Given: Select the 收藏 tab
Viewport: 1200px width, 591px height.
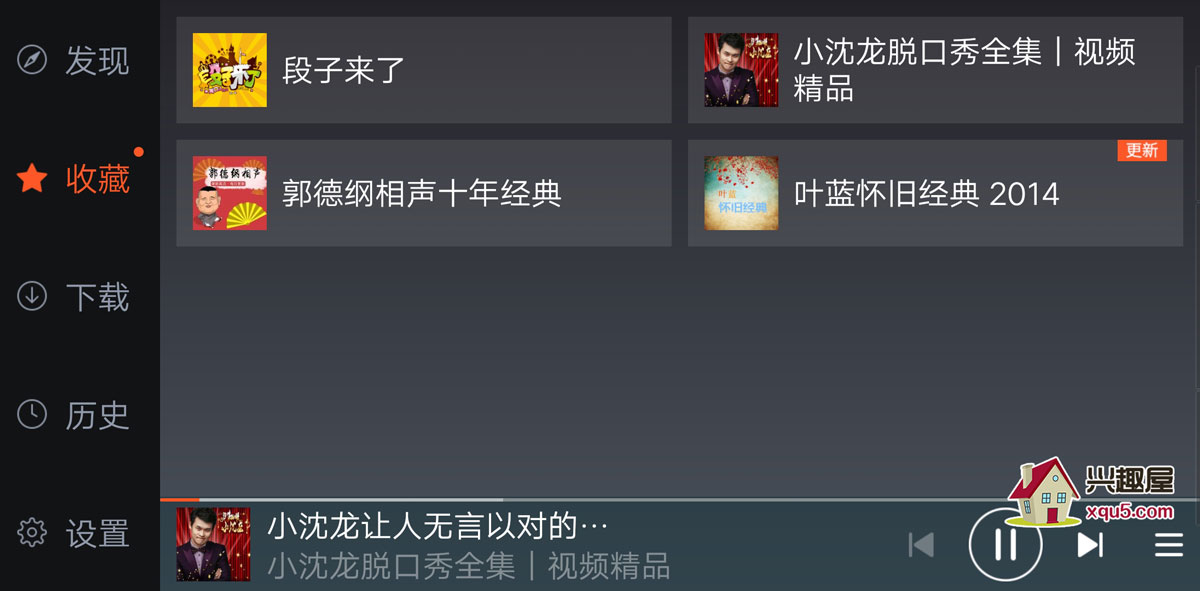Looking at the screenshot, I should [x=75, y=179].
